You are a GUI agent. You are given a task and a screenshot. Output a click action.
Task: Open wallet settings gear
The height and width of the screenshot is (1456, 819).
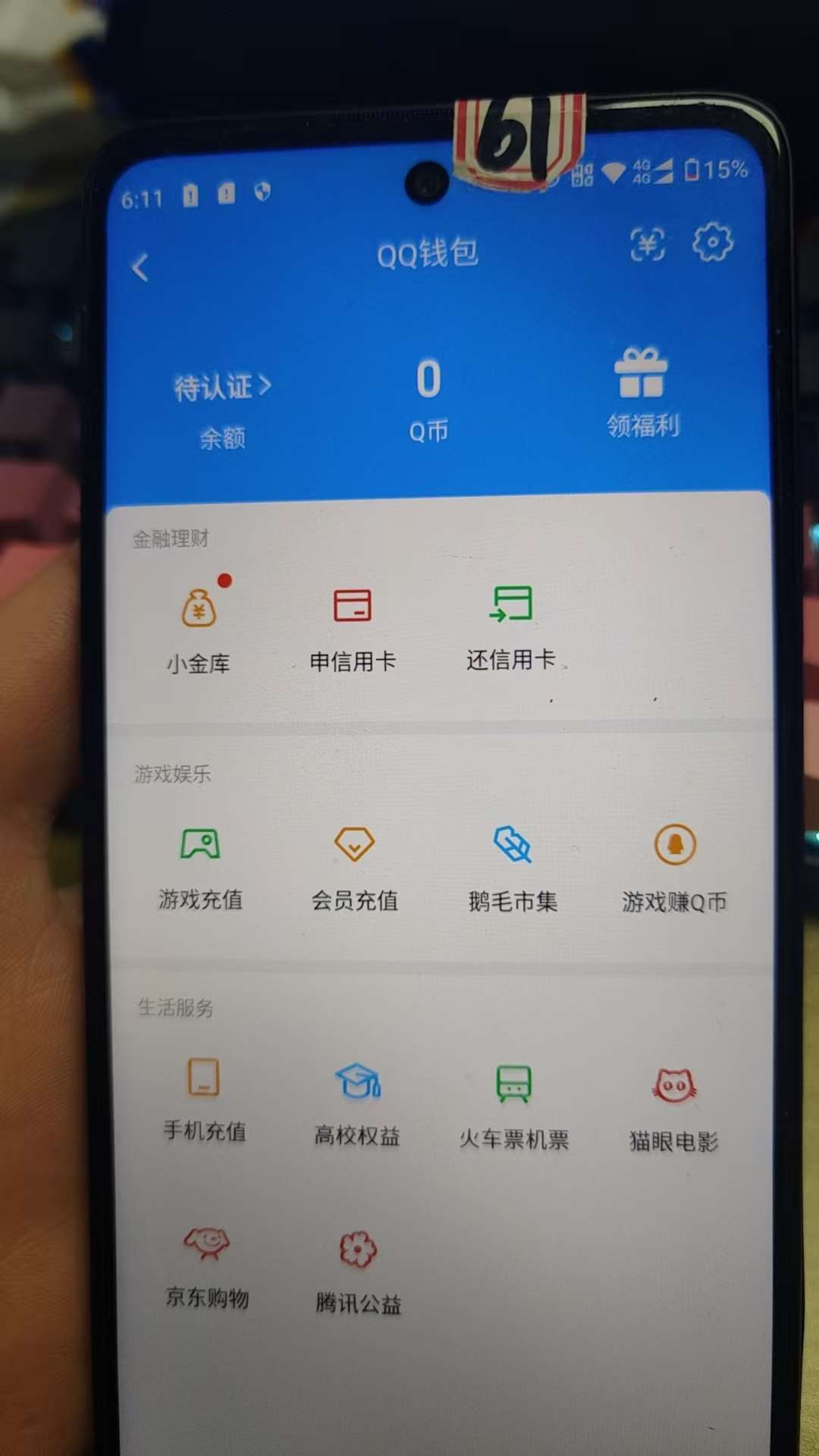click(x=713, y=243)
